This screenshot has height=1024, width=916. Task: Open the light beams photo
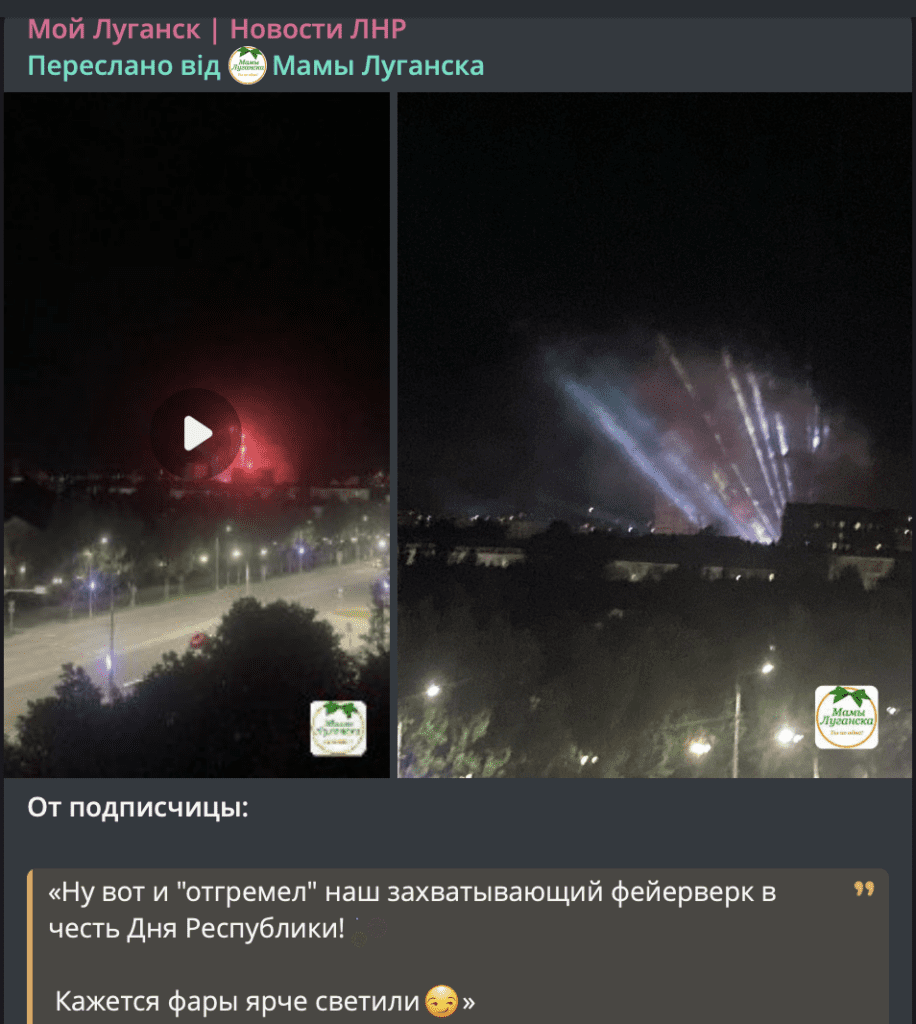tap(654, 435)
